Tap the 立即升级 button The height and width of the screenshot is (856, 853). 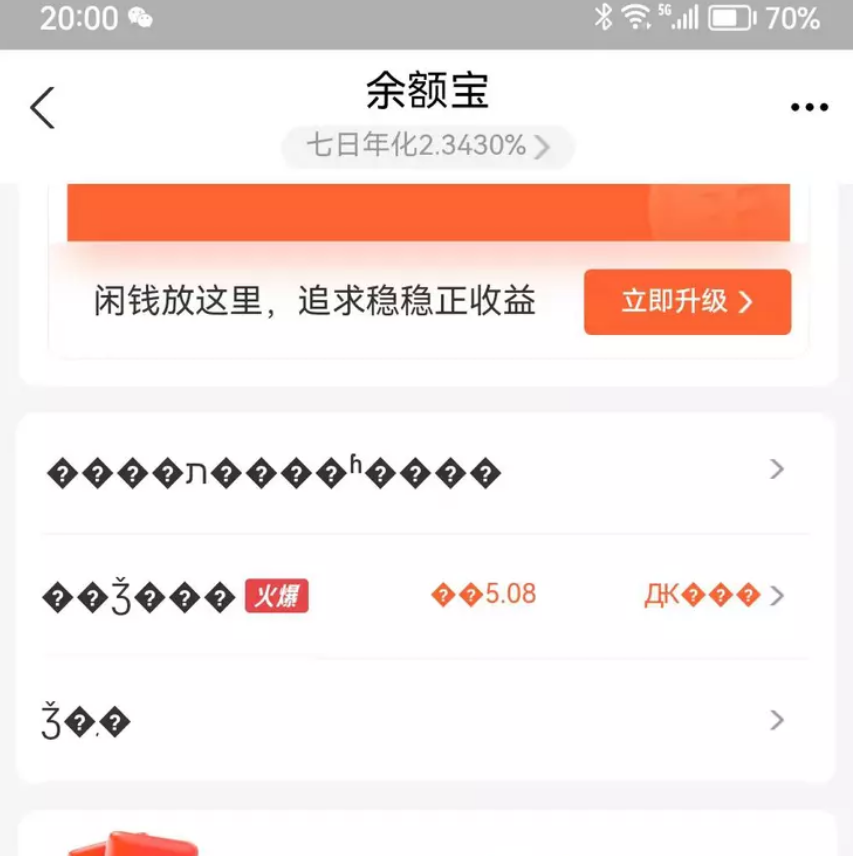[687, 302]
